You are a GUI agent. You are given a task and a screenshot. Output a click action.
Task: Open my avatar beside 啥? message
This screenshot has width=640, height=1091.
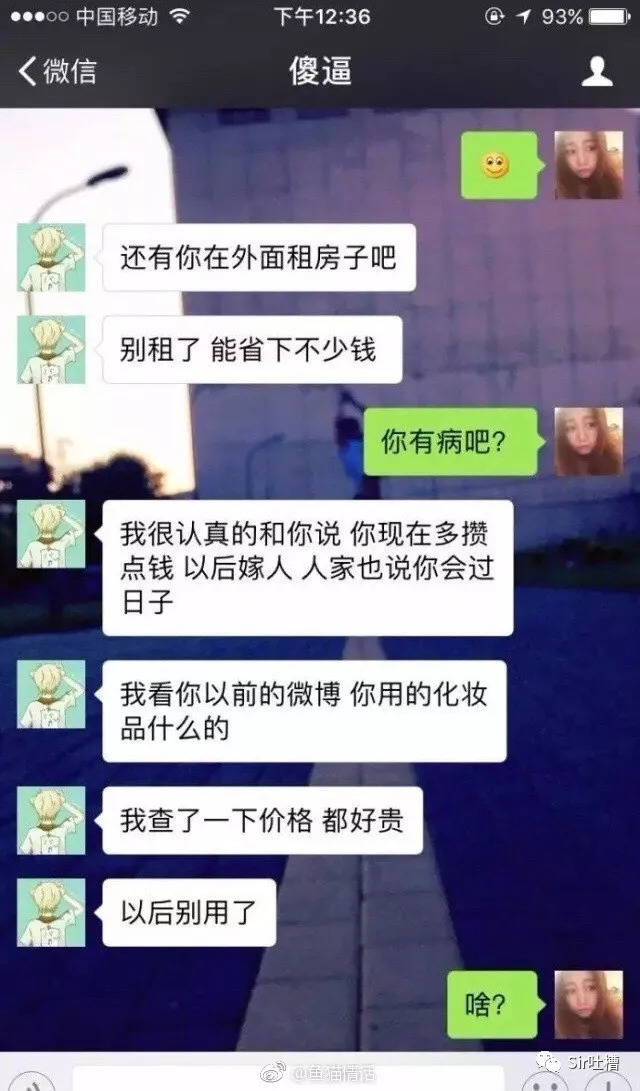coord(589,1004)
